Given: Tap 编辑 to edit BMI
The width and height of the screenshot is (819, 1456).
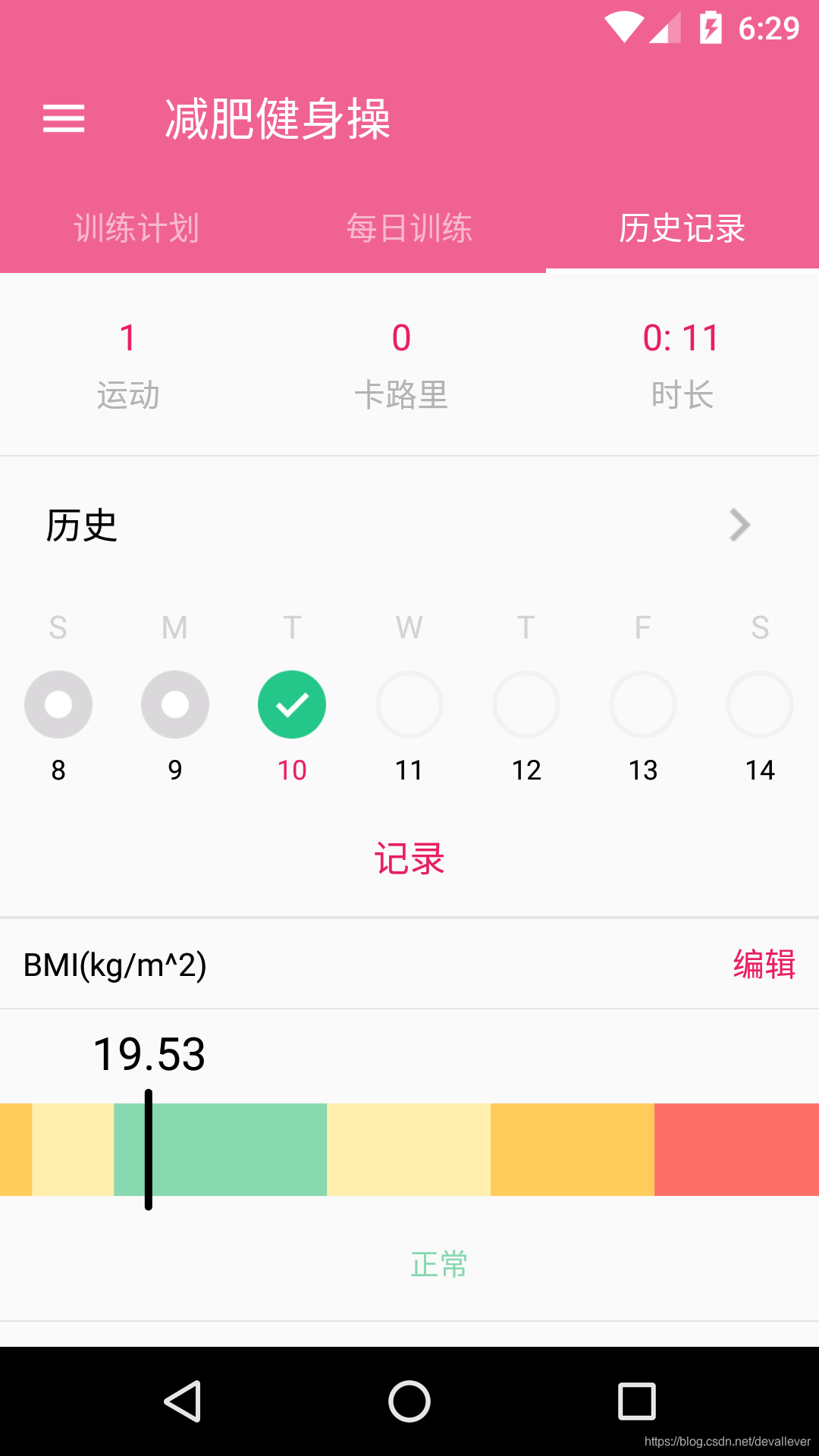Looking at the screenshot, I should pos(764,965).
